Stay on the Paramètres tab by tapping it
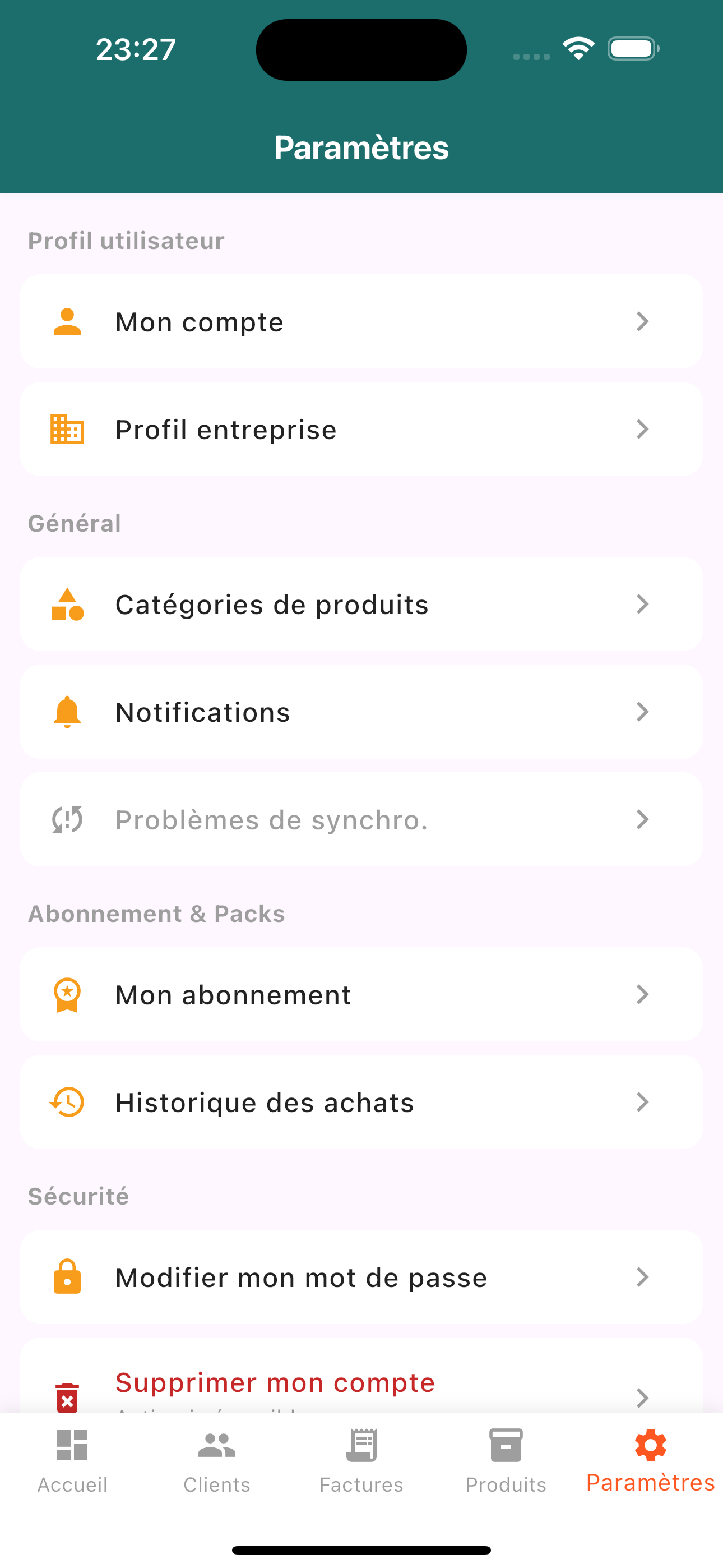The image size is (723, 1568). coord(650,1461)
